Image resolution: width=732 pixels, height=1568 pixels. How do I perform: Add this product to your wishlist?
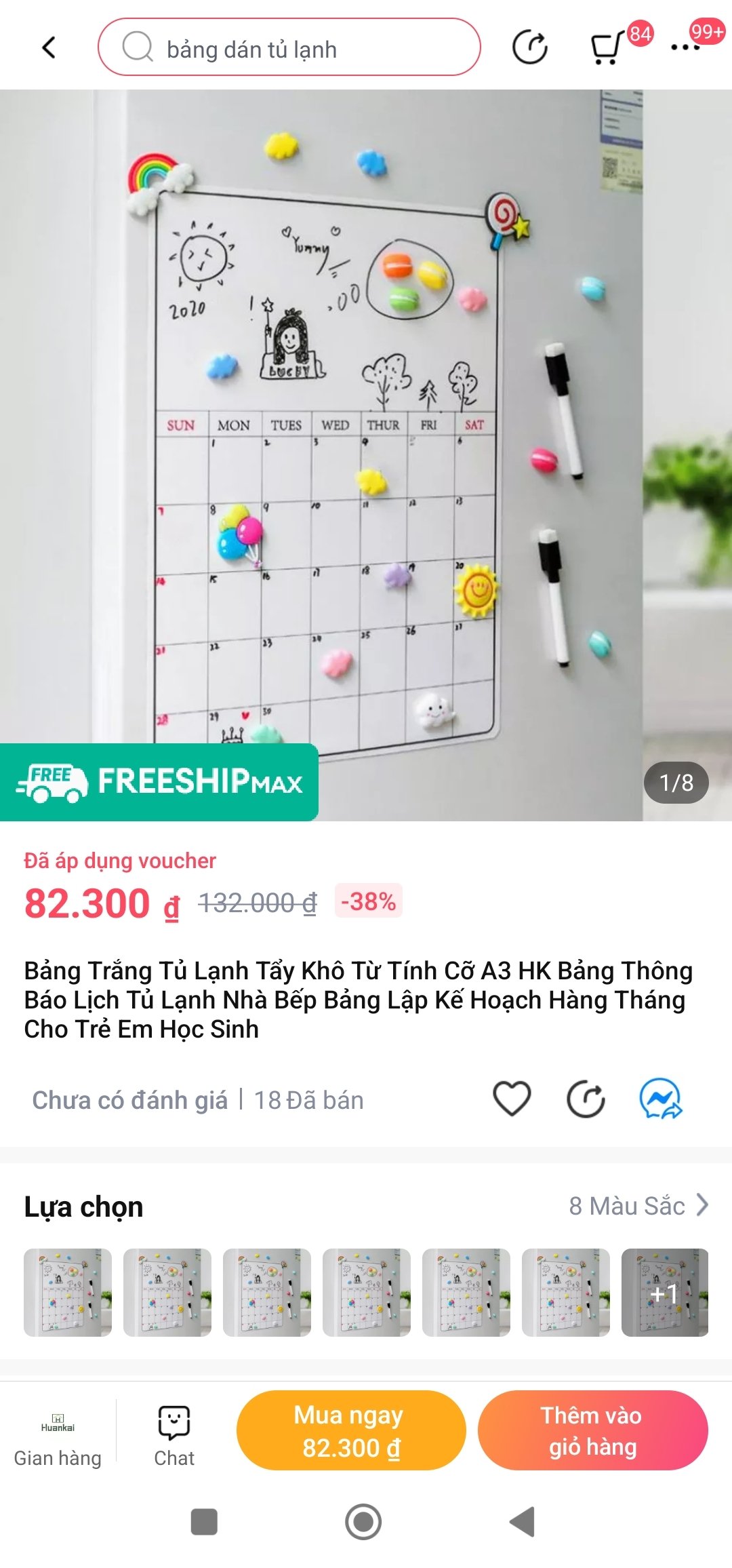[x=512, y=1099]
